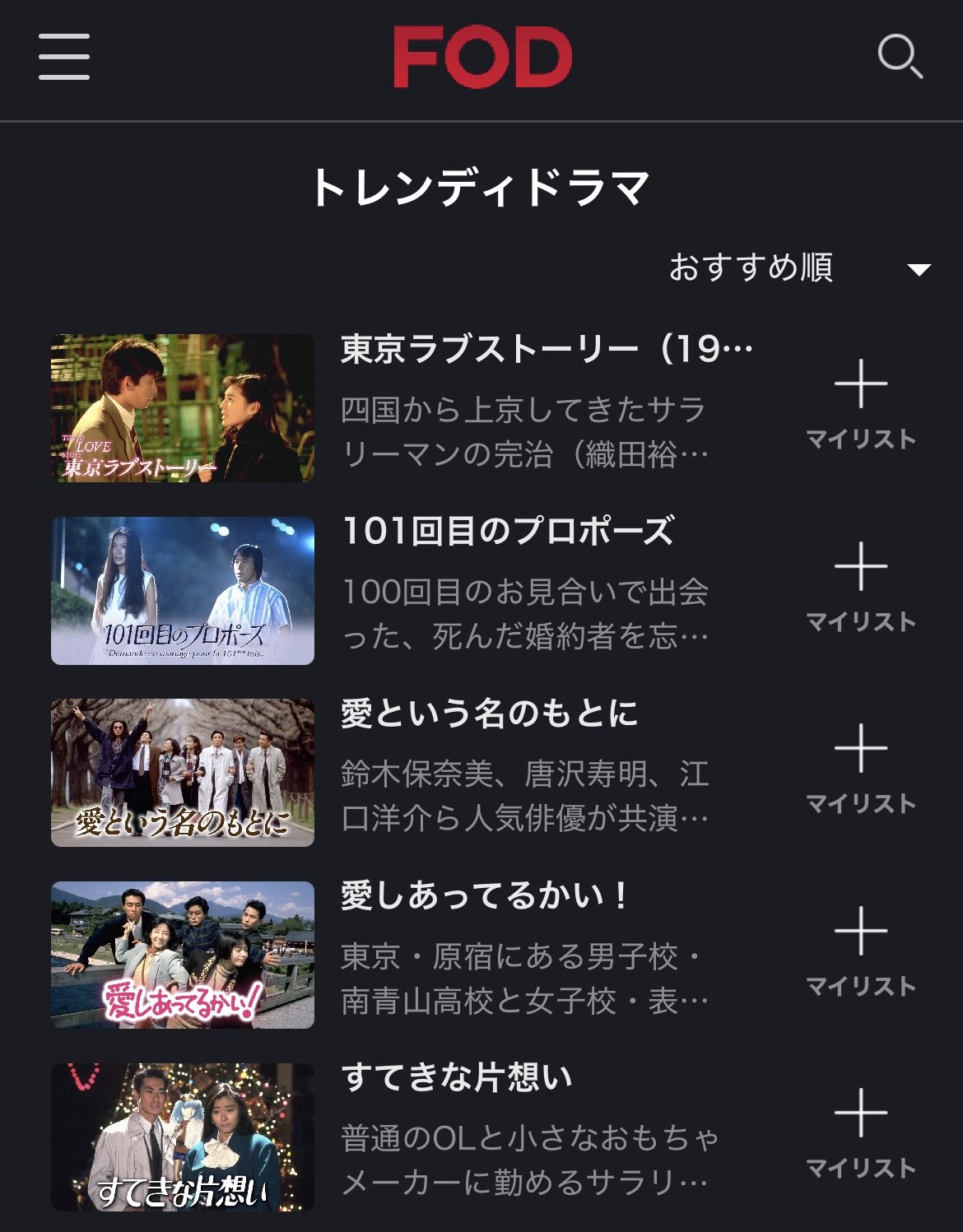Expand the おすすめ順 sort dropdown
The width and height of the screenshot is (963, 1232).
(x=798, y=268)
